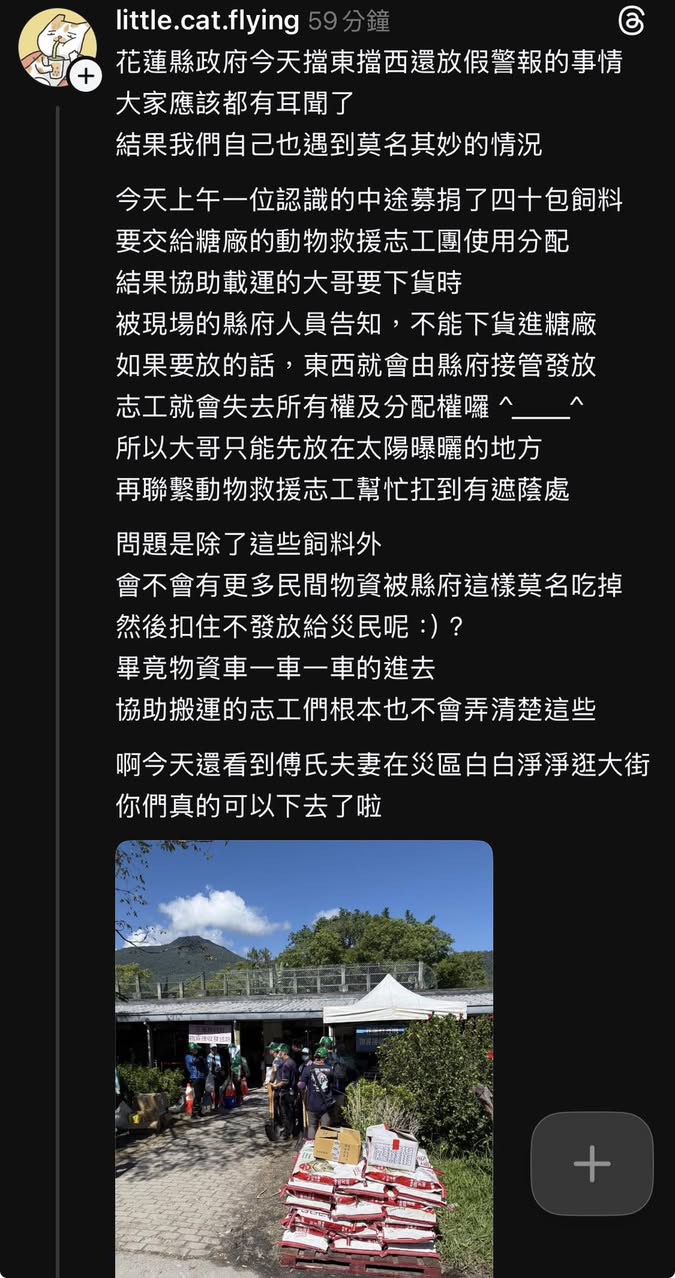Compose a new thread with the plus button
675x1278 pixels.
592,1164
